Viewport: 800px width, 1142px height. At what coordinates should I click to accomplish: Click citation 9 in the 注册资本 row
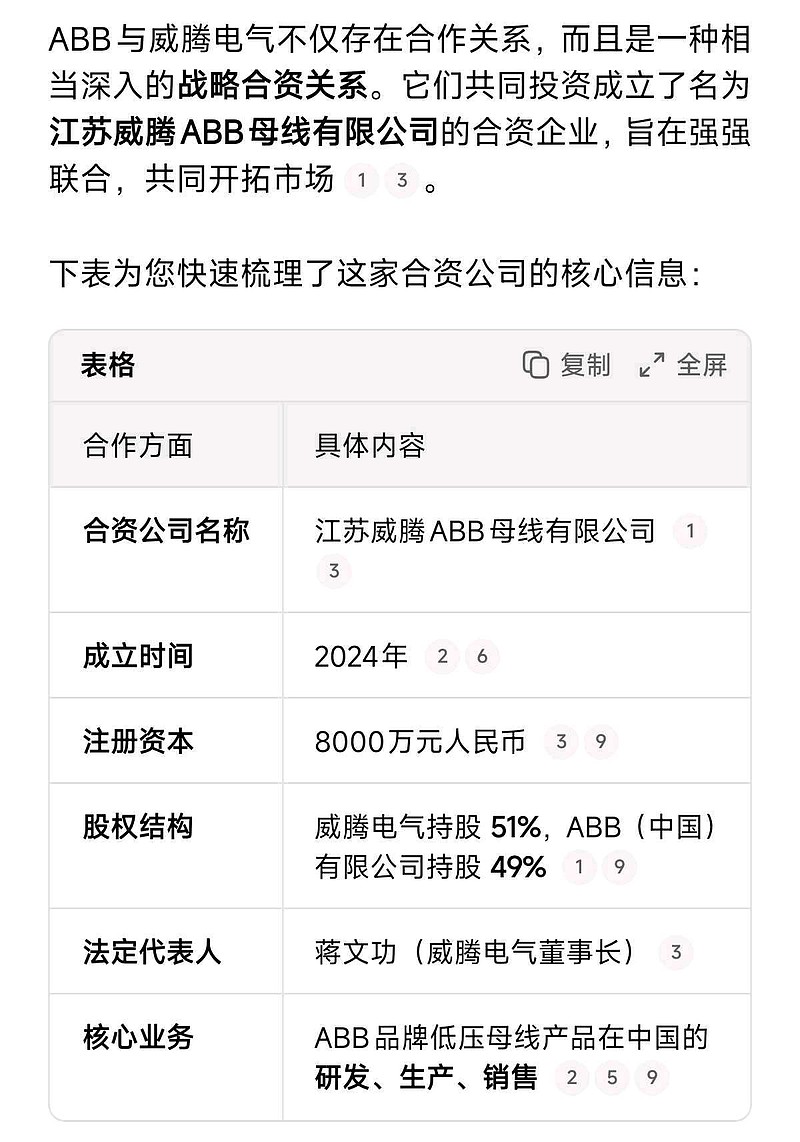601,742
